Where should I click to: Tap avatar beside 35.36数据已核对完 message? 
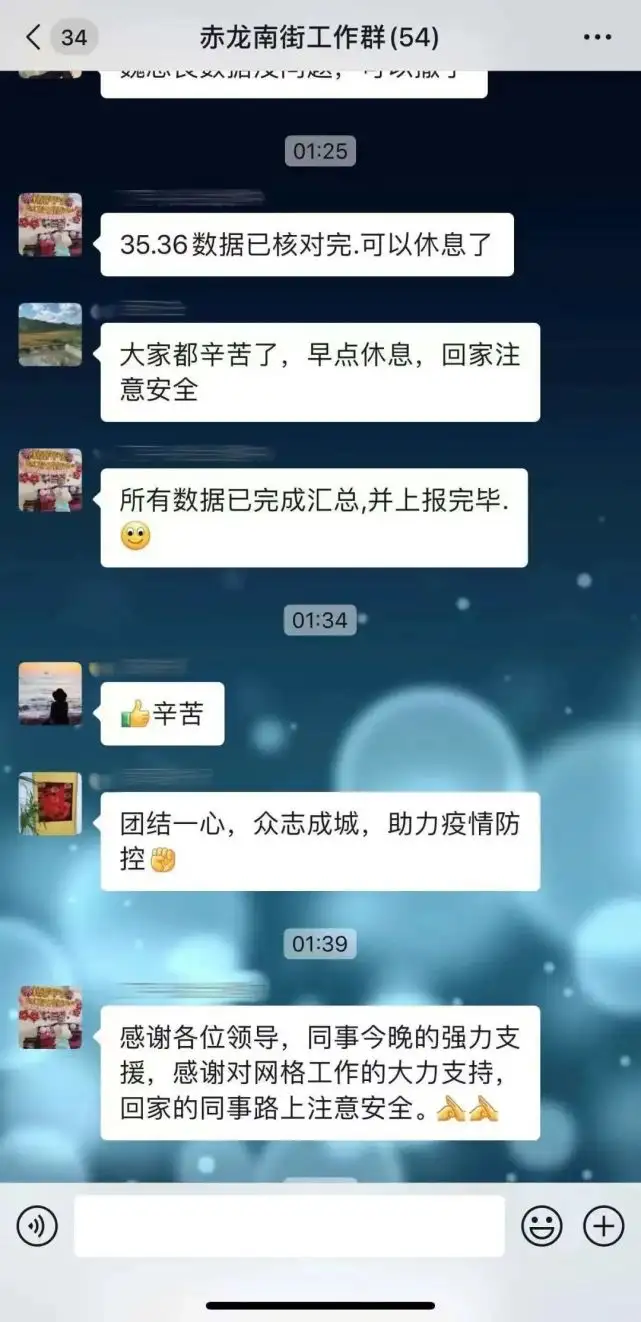(50, 225)
